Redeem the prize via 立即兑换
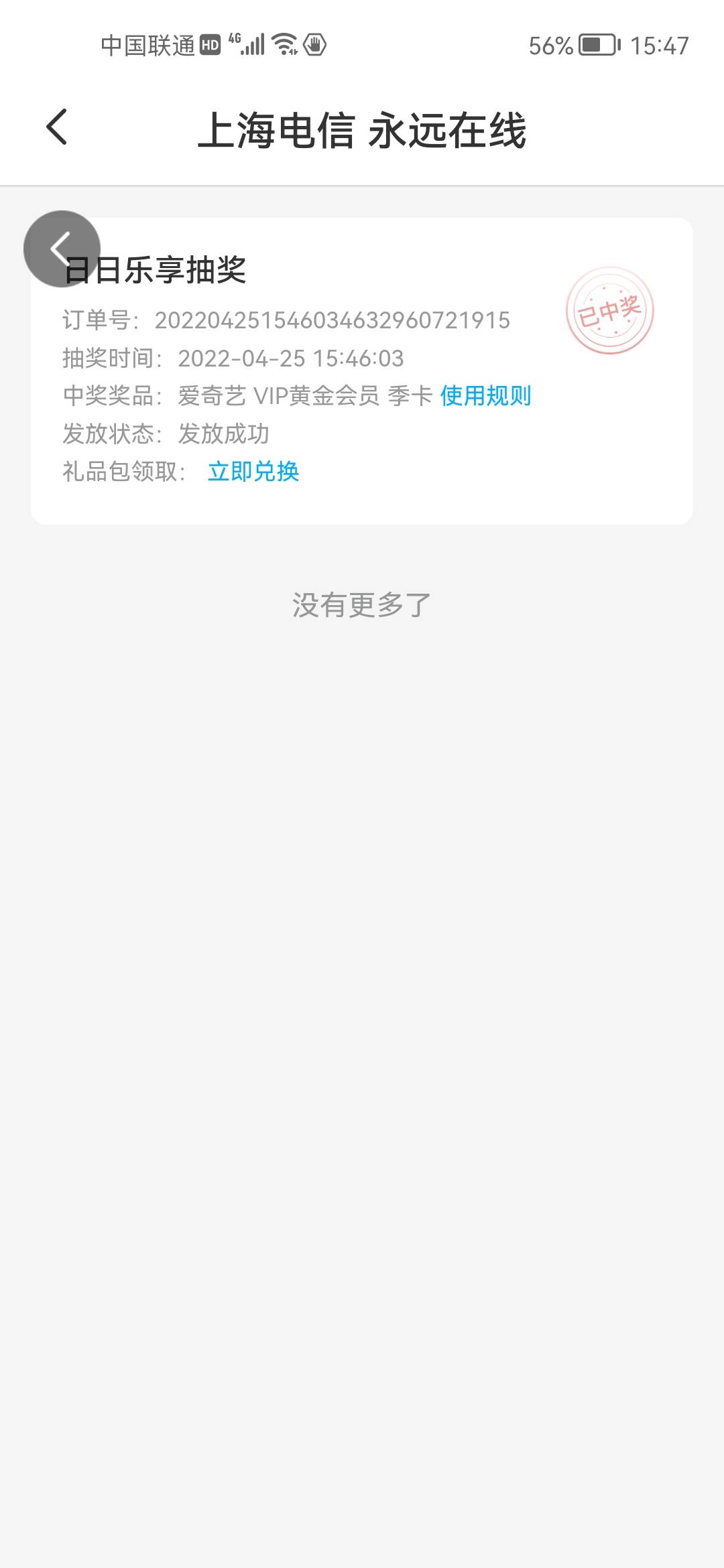The image size is (724, 1568). pyautogui.click(x=253, y=472)
